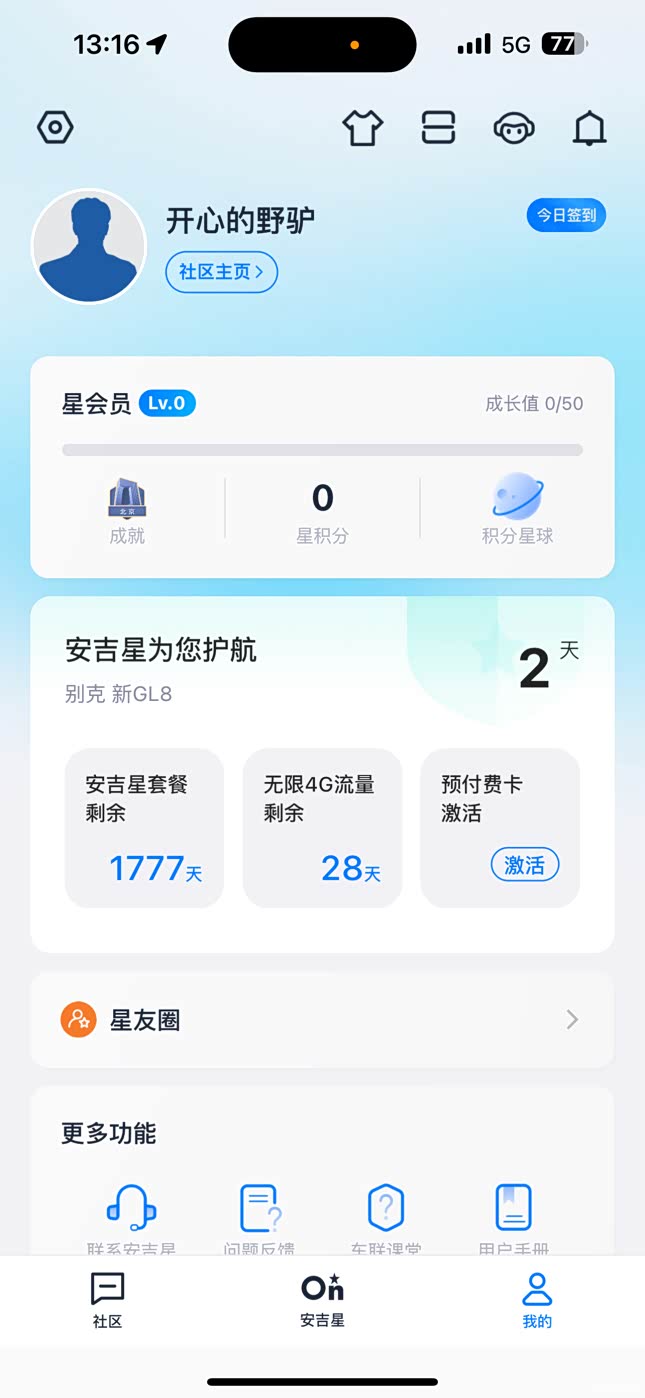Open 成就 achievements

coord(127,510)
